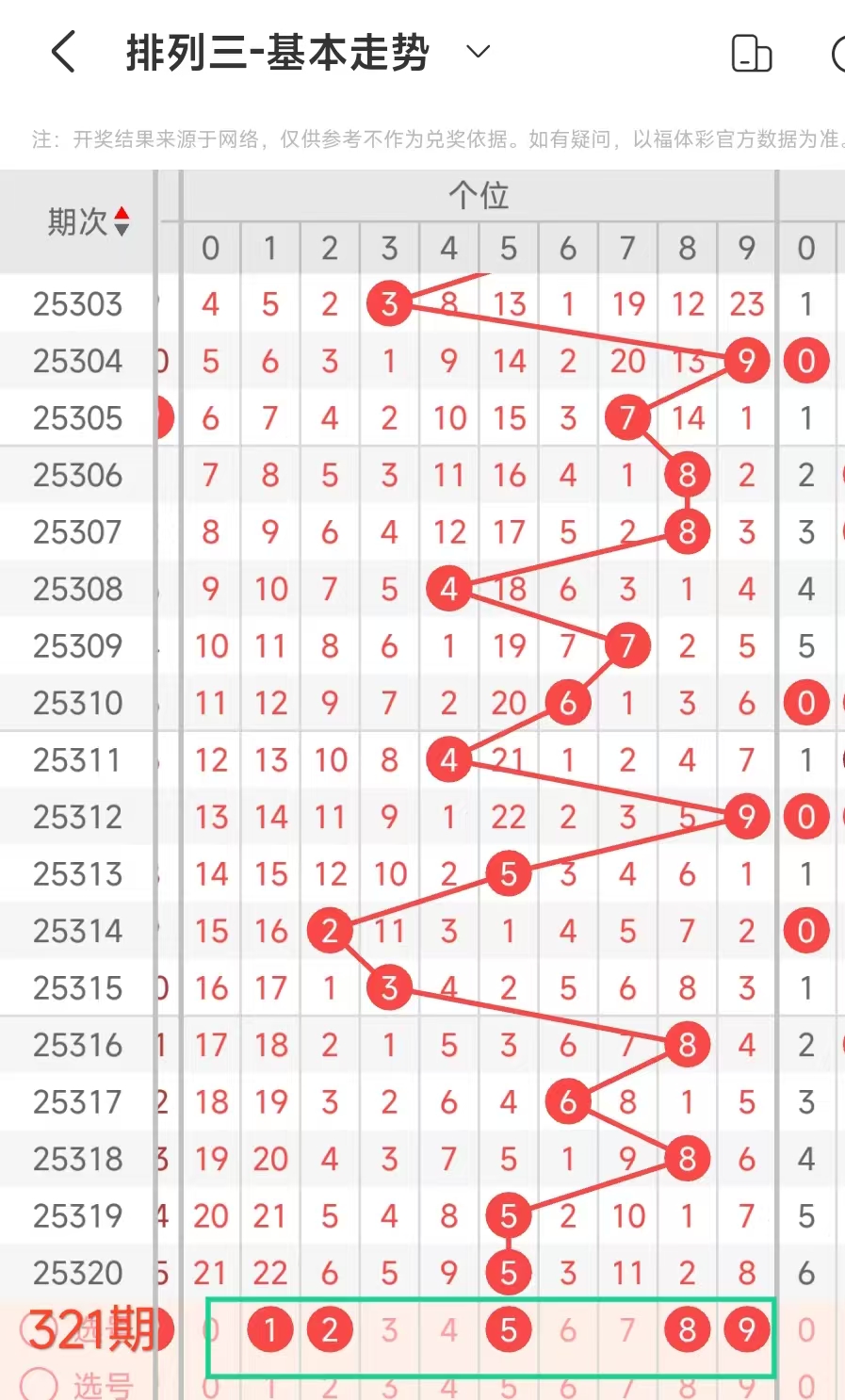This screenshot has height=1400, width=845.
Task: Select number 3 in the first 选号 row
Action: [x=389, y=1330]
